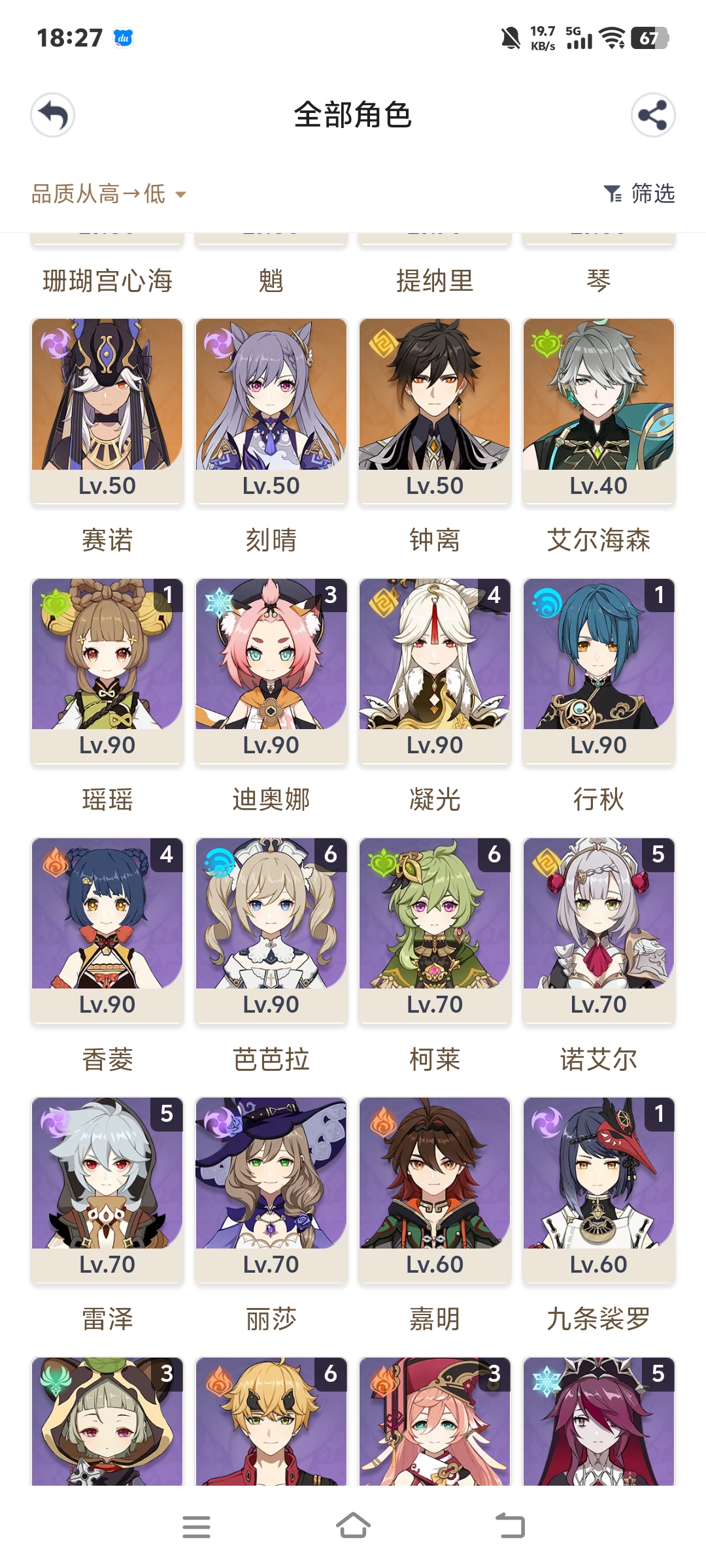Screen dimensions: 706x1568
Task: Tap the 筛选 filter button
Action: [652, 194]
